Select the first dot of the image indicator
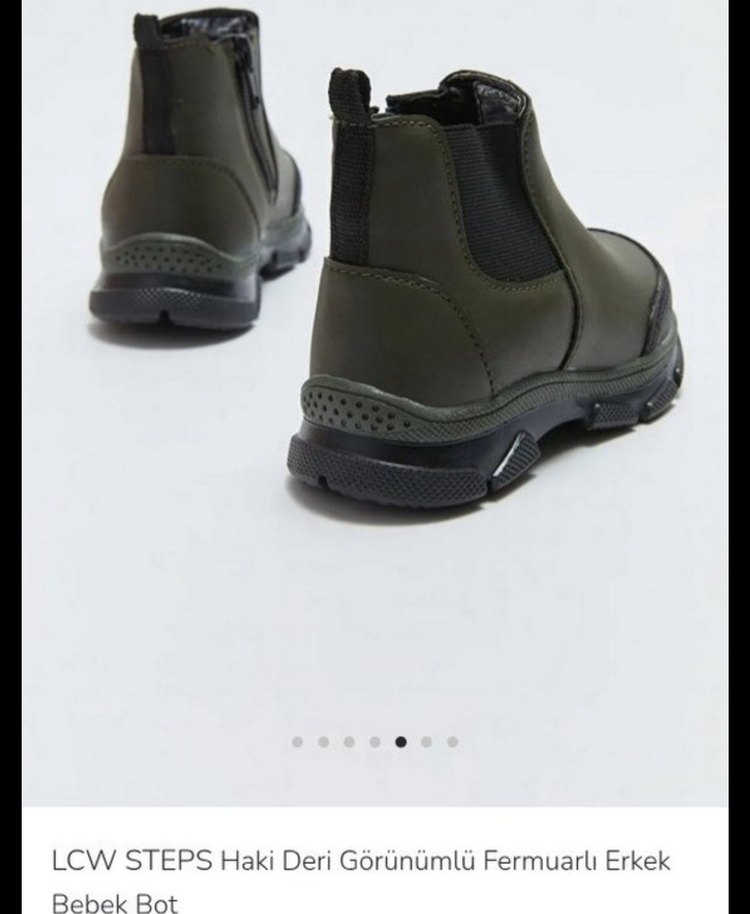 297,742
